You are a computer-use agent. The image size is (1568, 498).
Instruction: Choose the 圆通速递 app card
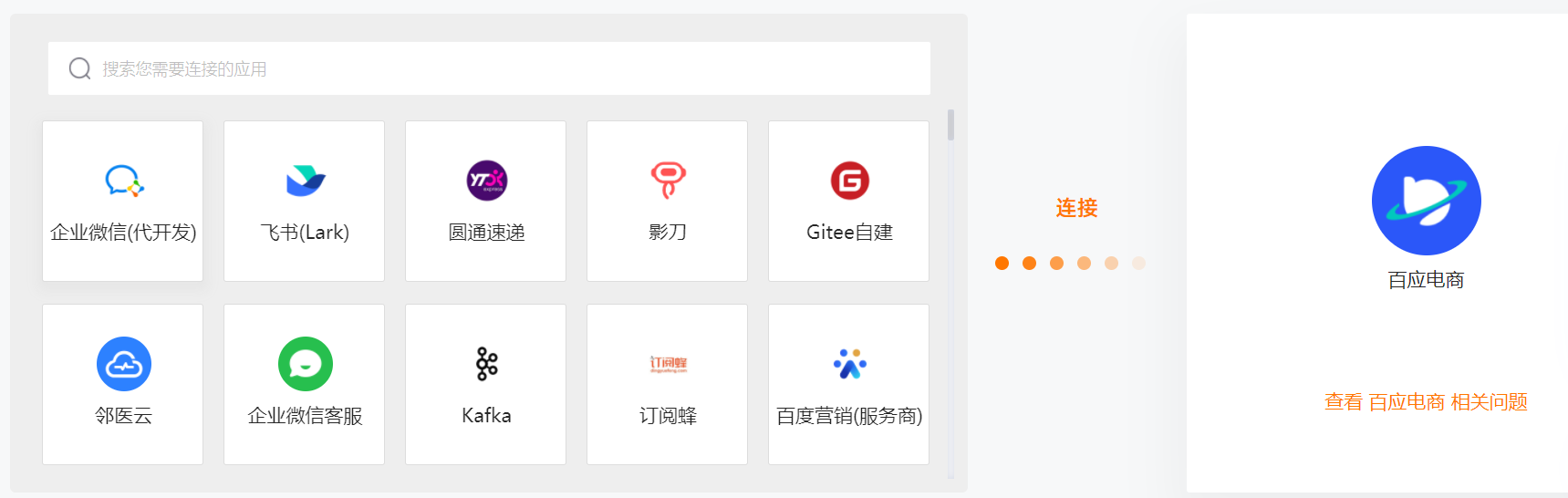point(486,202)
